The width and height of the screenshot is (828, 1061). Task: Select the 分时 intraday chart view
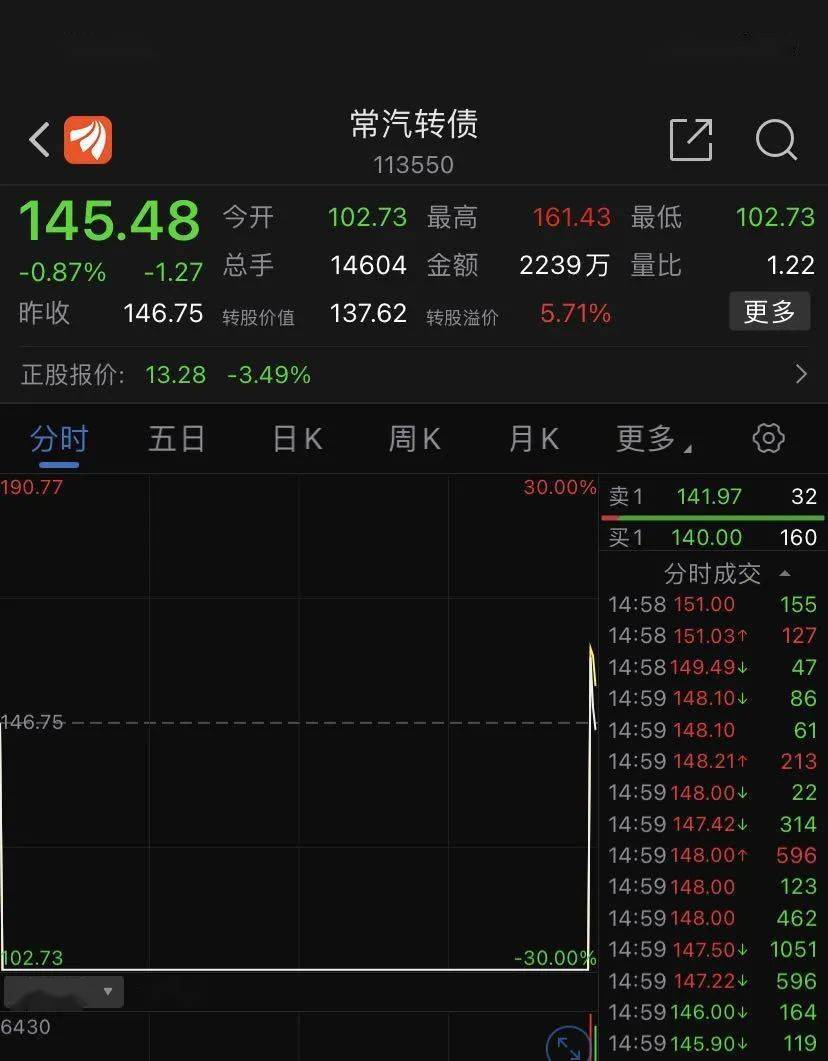click(x=58, y=437)
